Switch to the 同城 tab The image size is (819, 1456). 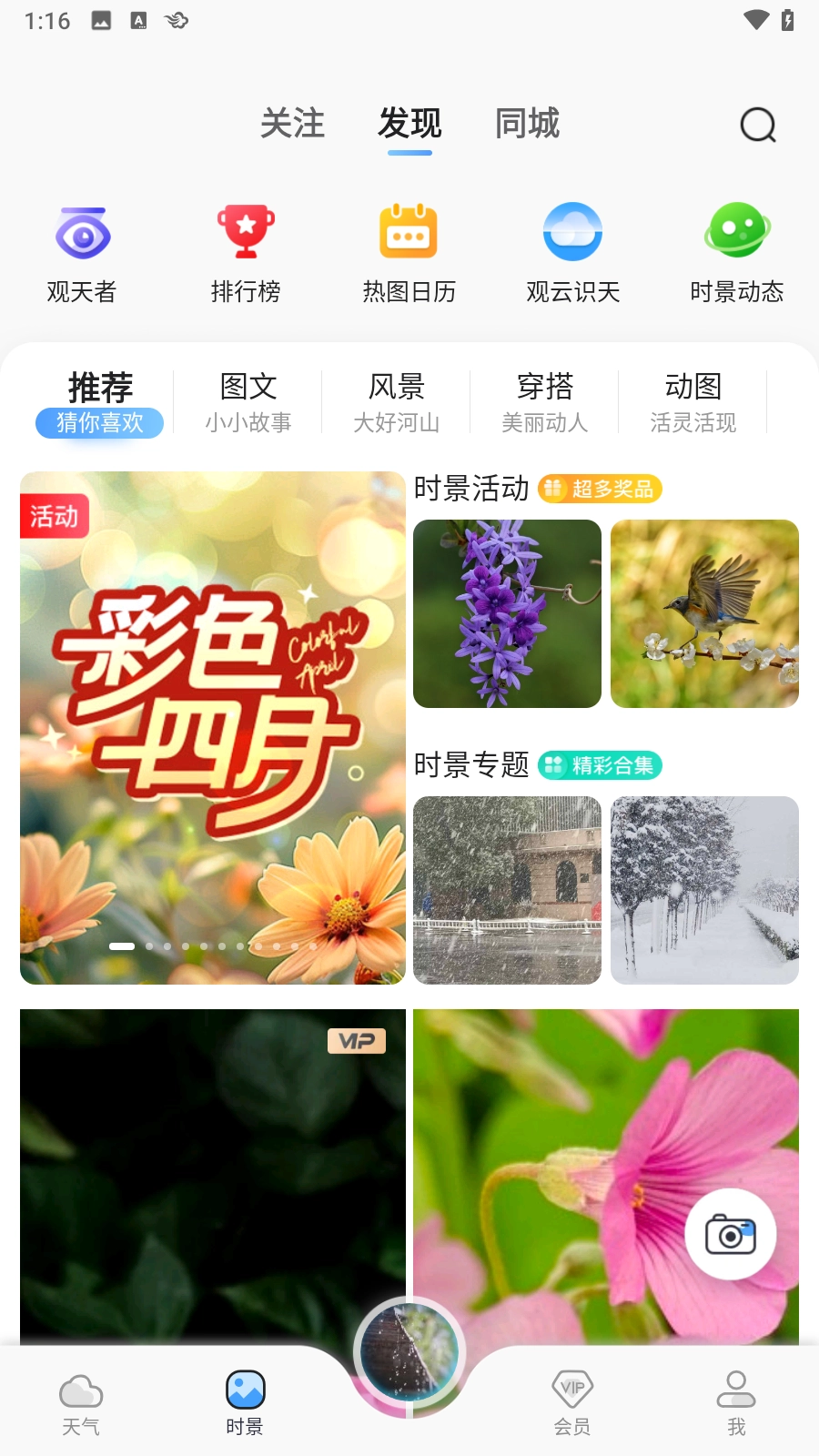(527, 125)
